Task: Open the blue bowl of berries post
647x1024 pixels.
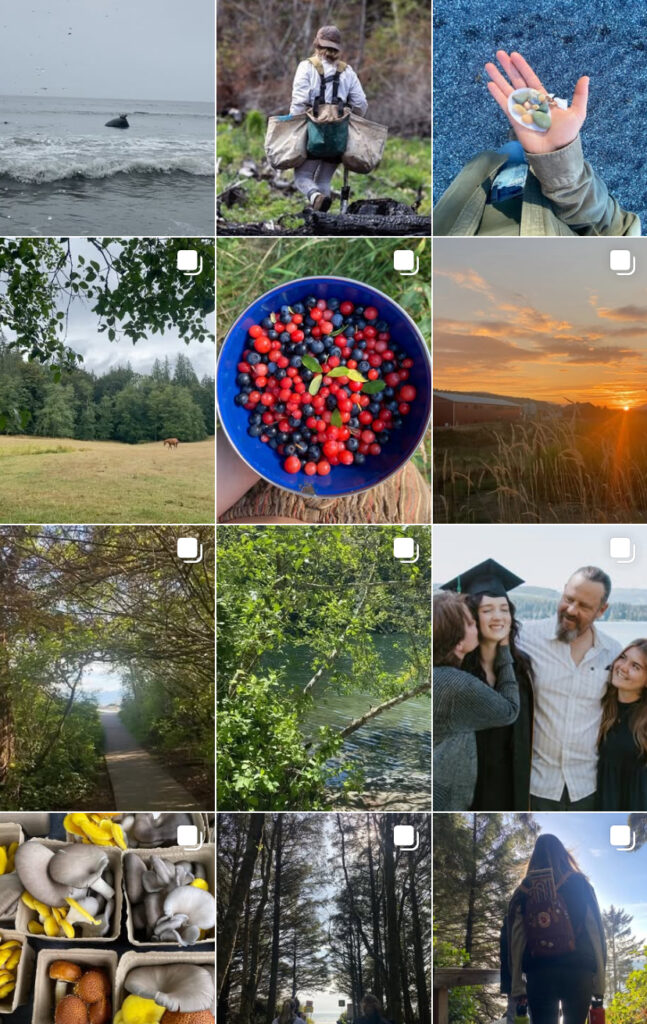Action: pyautogui.click(x=324, y=380)
